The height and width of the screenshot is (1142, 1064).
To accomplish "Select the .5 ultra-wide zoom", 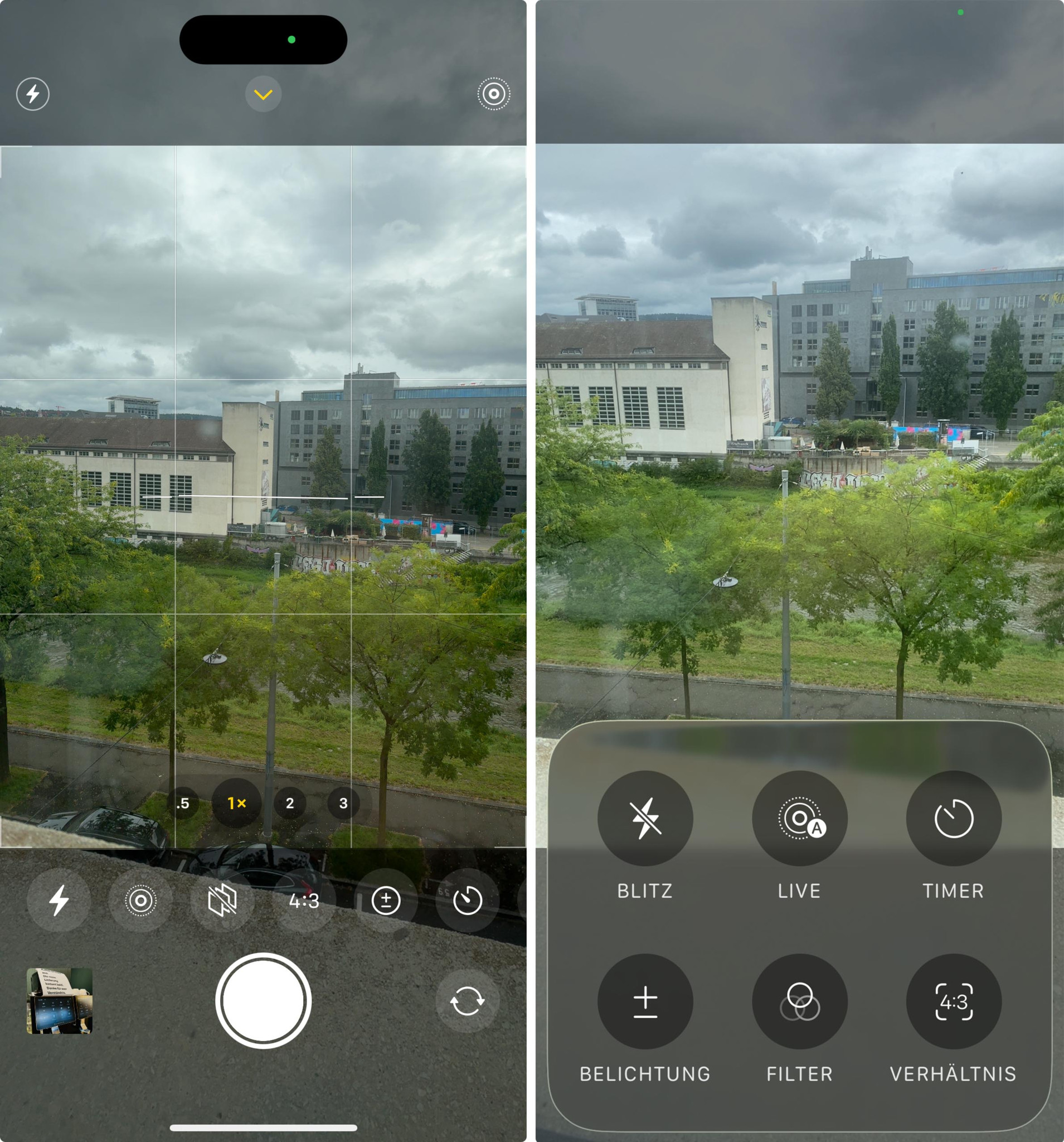I will 183,803.
